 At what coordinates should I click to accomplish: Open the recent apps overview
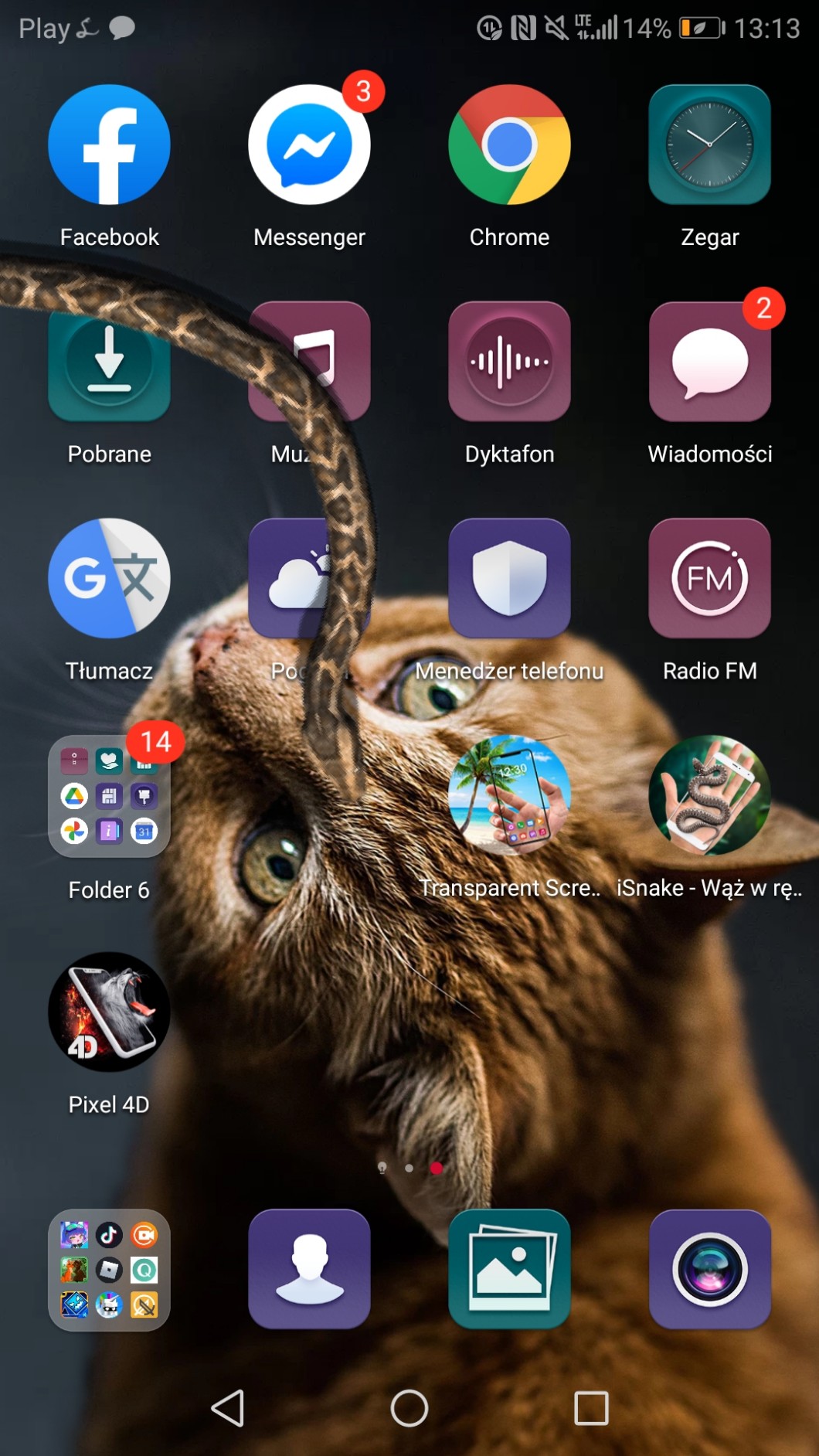[x=591, y=1408]
